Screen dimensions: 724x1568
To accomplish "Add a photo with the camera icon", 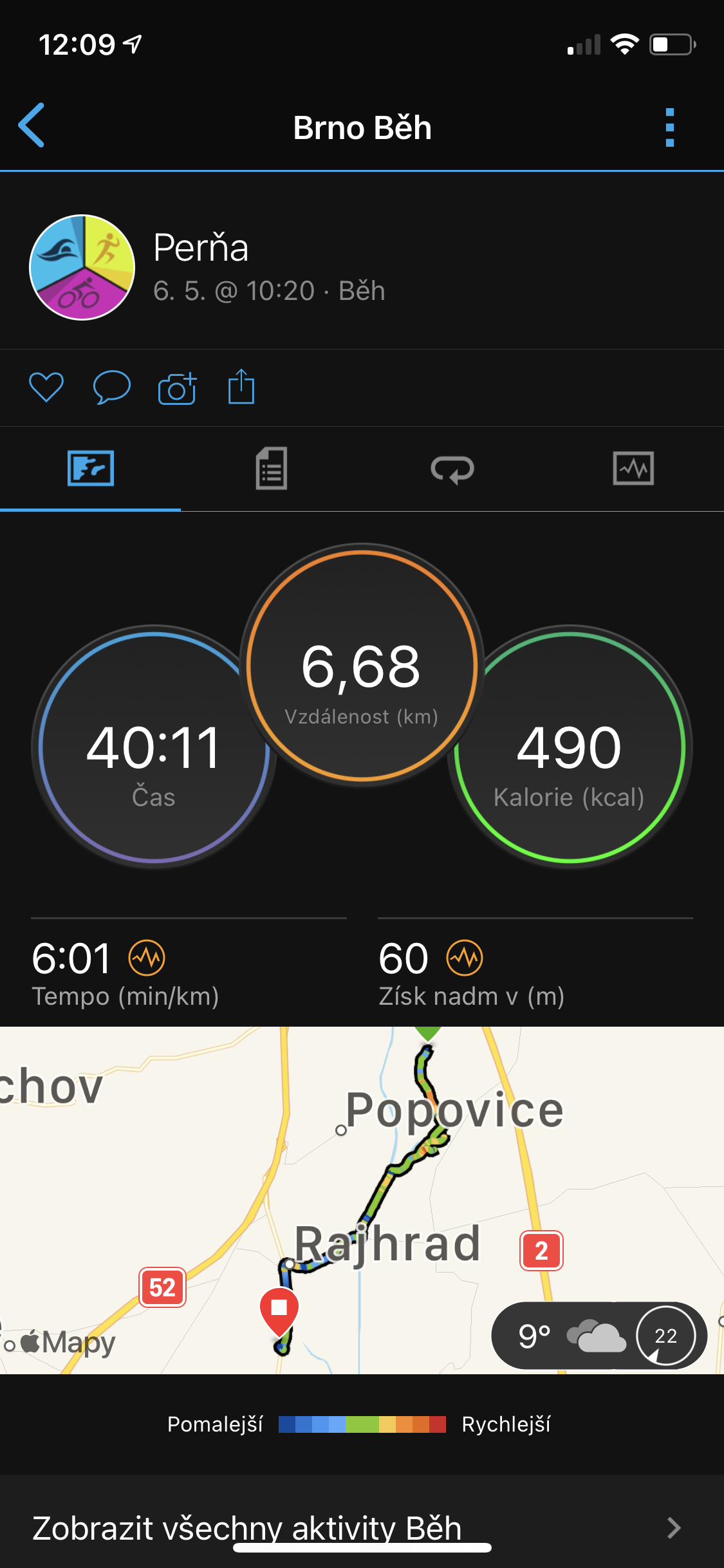I will 177,388.
